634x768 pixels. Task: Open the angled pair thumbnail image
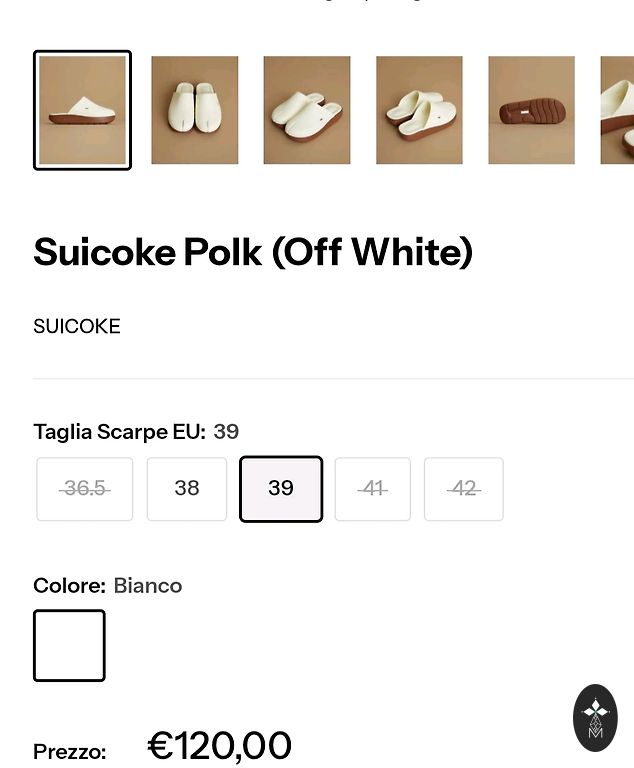(x=307, y=110)
